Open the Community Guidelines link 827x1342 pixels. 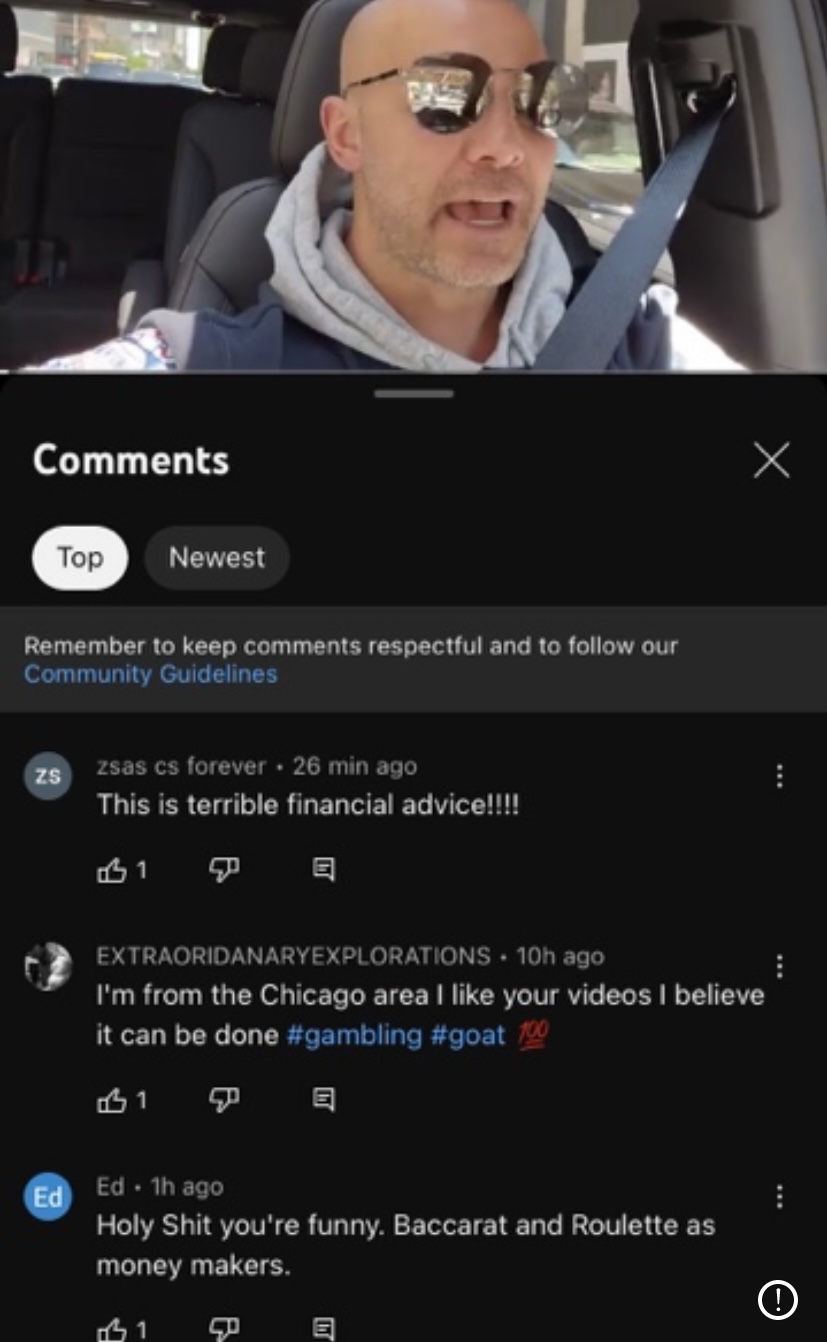[150, 674]
